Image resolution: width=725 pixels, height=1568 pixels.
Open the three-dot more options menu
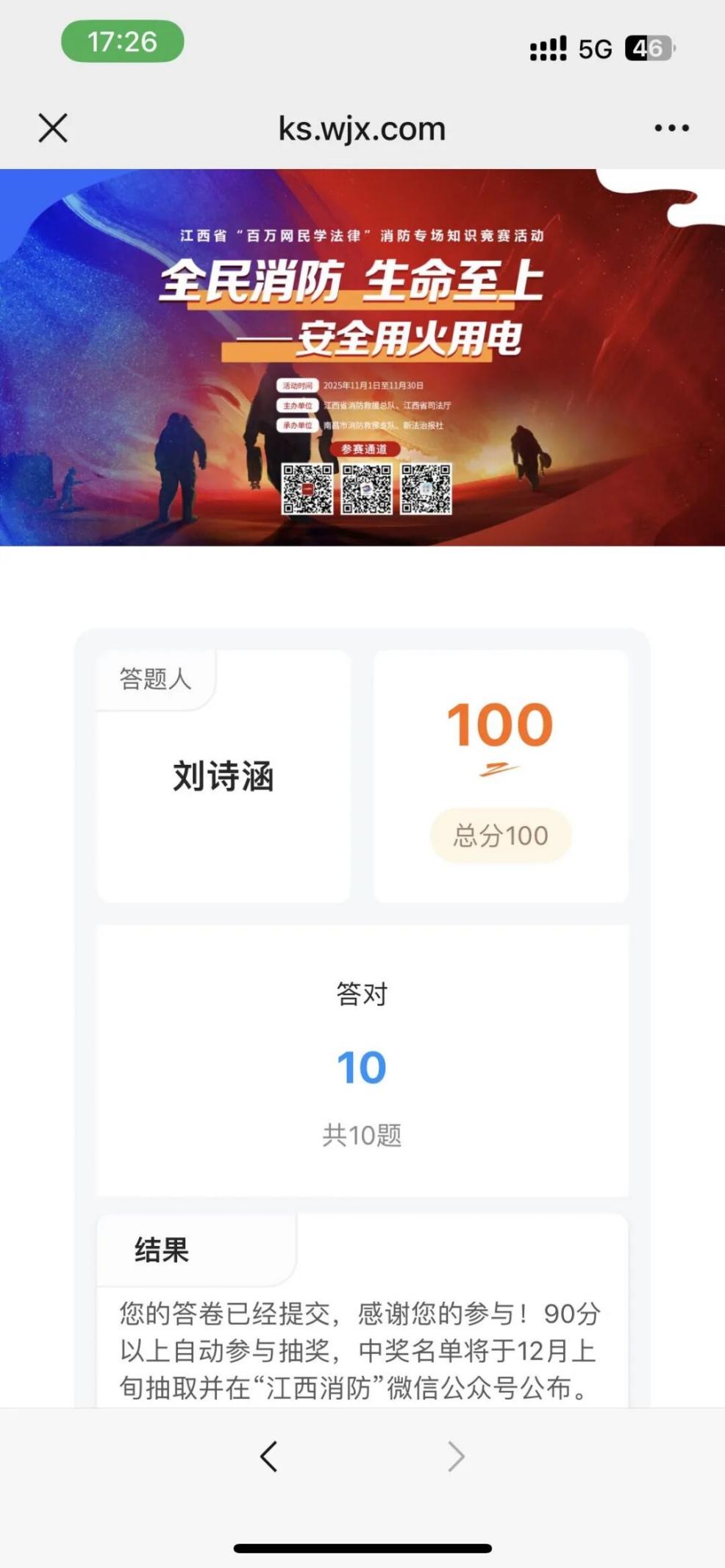pos(671,128)
